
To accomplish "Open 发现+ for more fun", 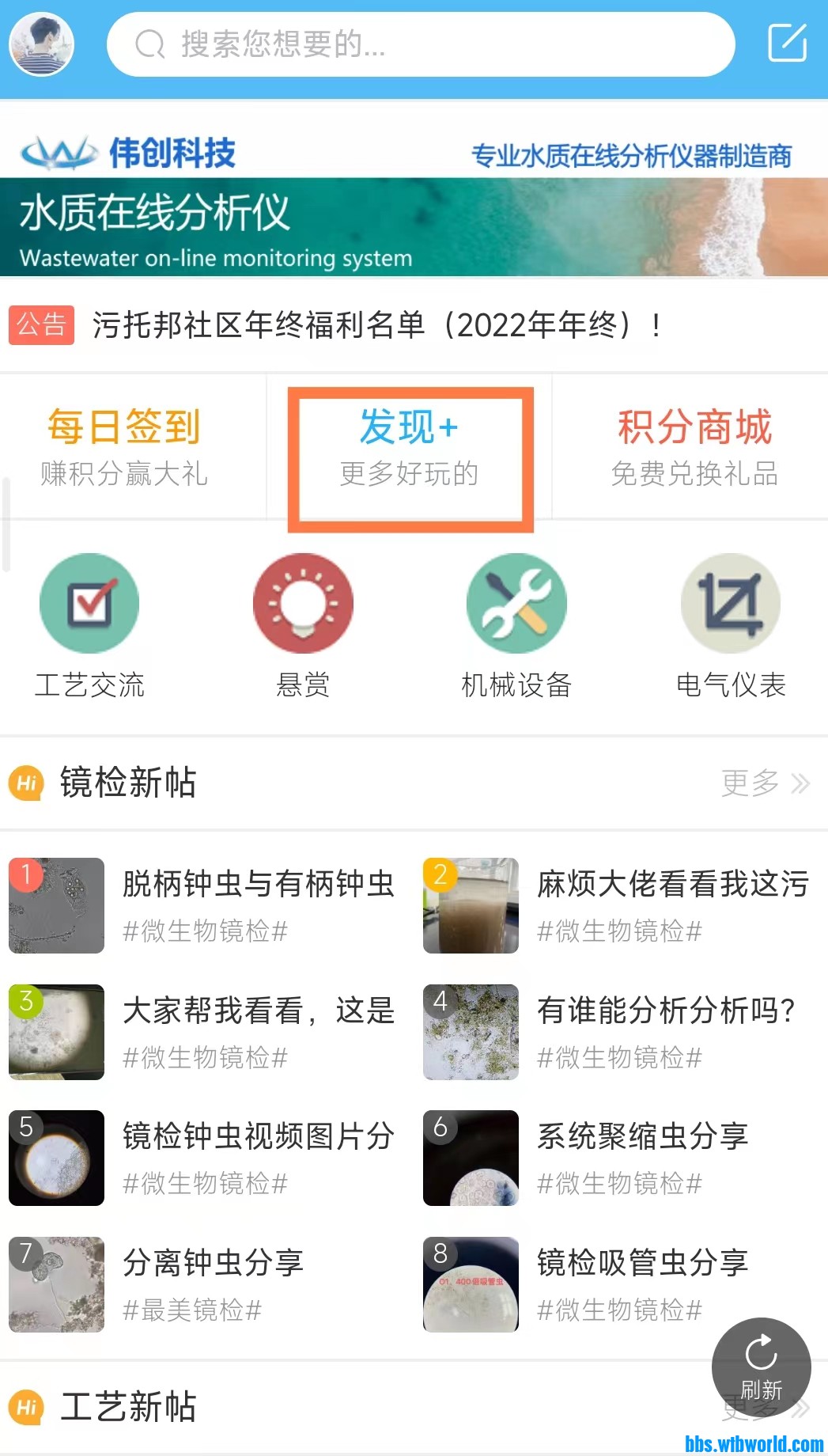I will (410, 447).
